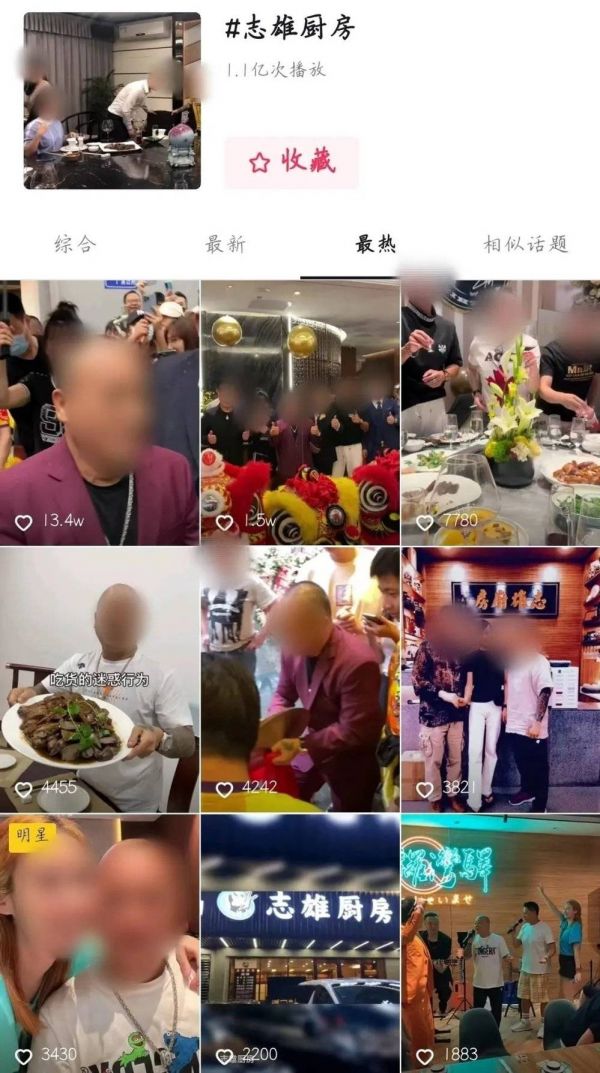Viewport: 600px width, 1073px height.
Task: Open the video with 13.4w likes
Action: pyautogui.click(x=99, y=412)
